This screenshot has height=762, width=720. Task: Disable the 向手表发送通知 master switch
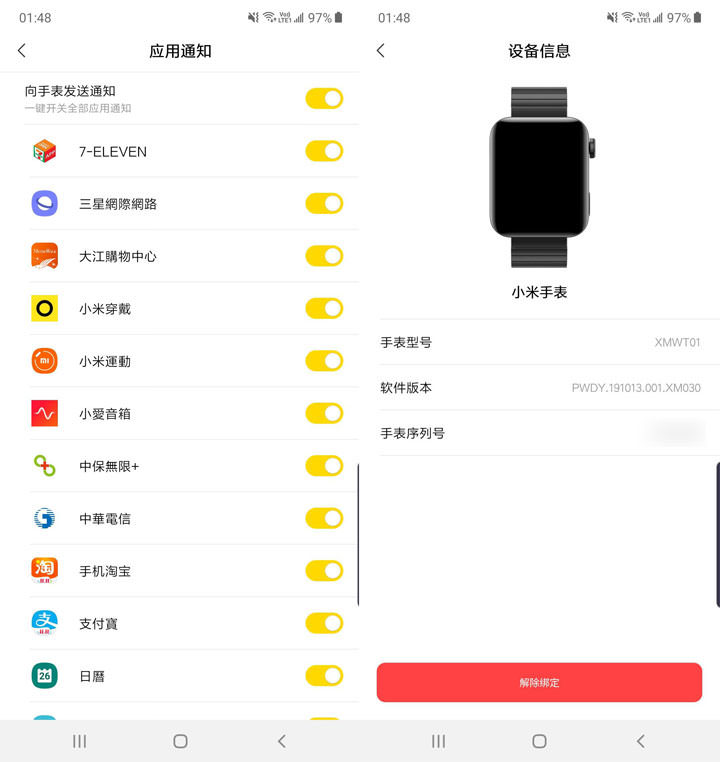(x=324, y=98)
